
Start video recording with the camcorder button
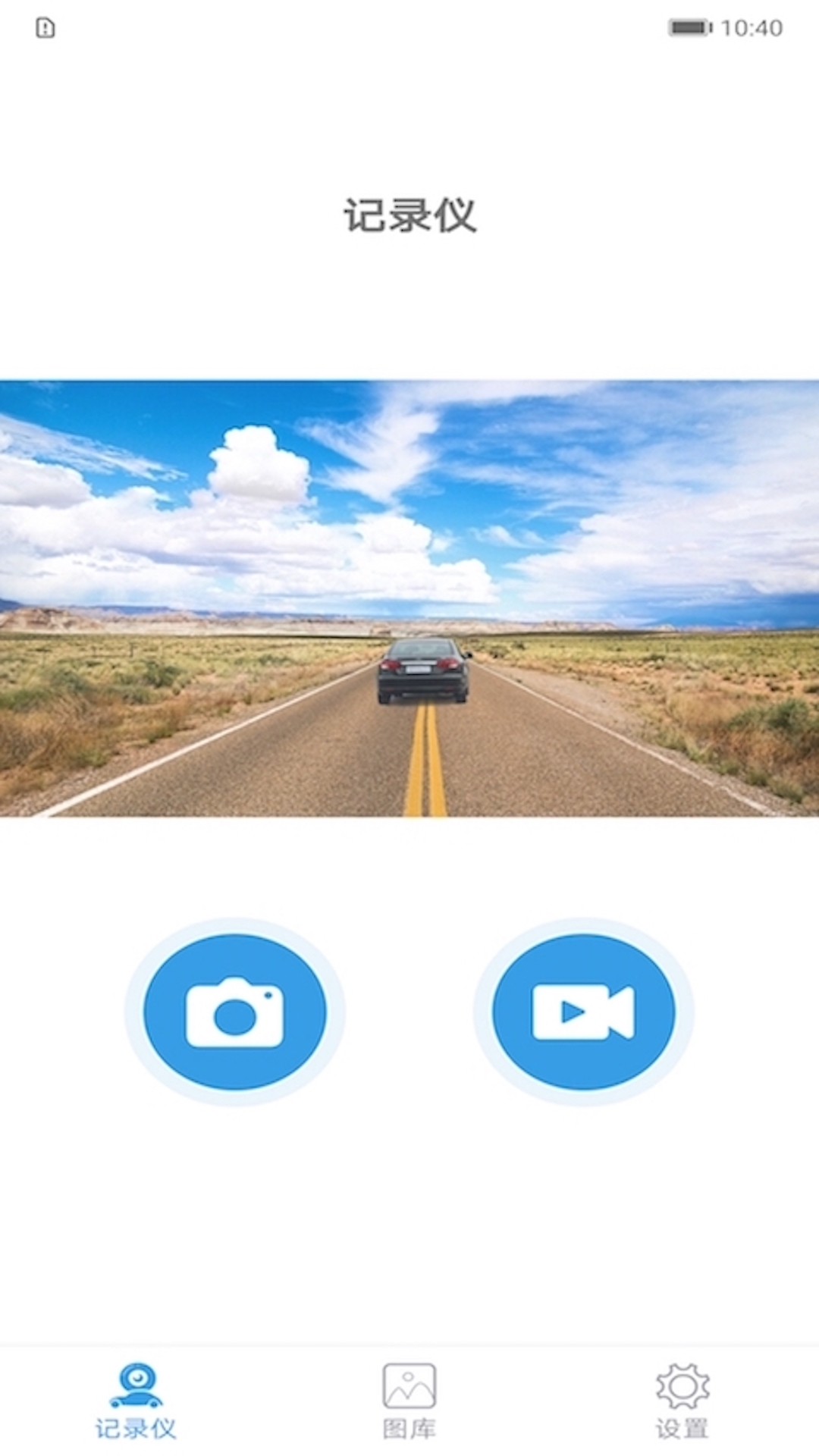click(x=583, y=1012)
